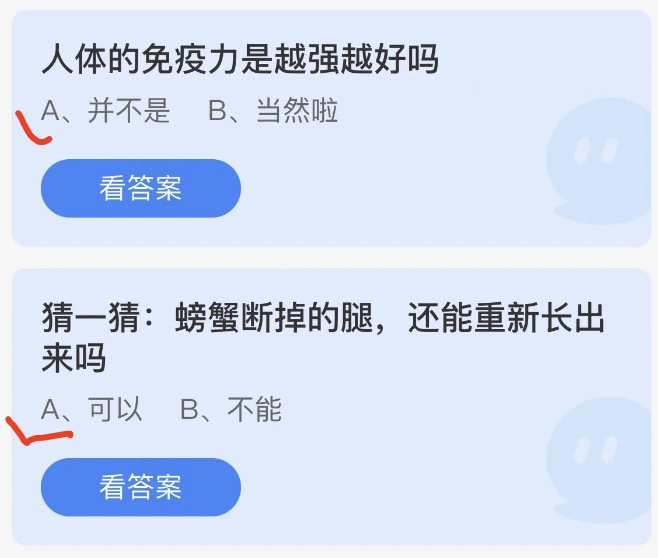Tap 看答案 under the immunity question
The height and width of the screenshot is (558, 658).
[x=140, y=188]
